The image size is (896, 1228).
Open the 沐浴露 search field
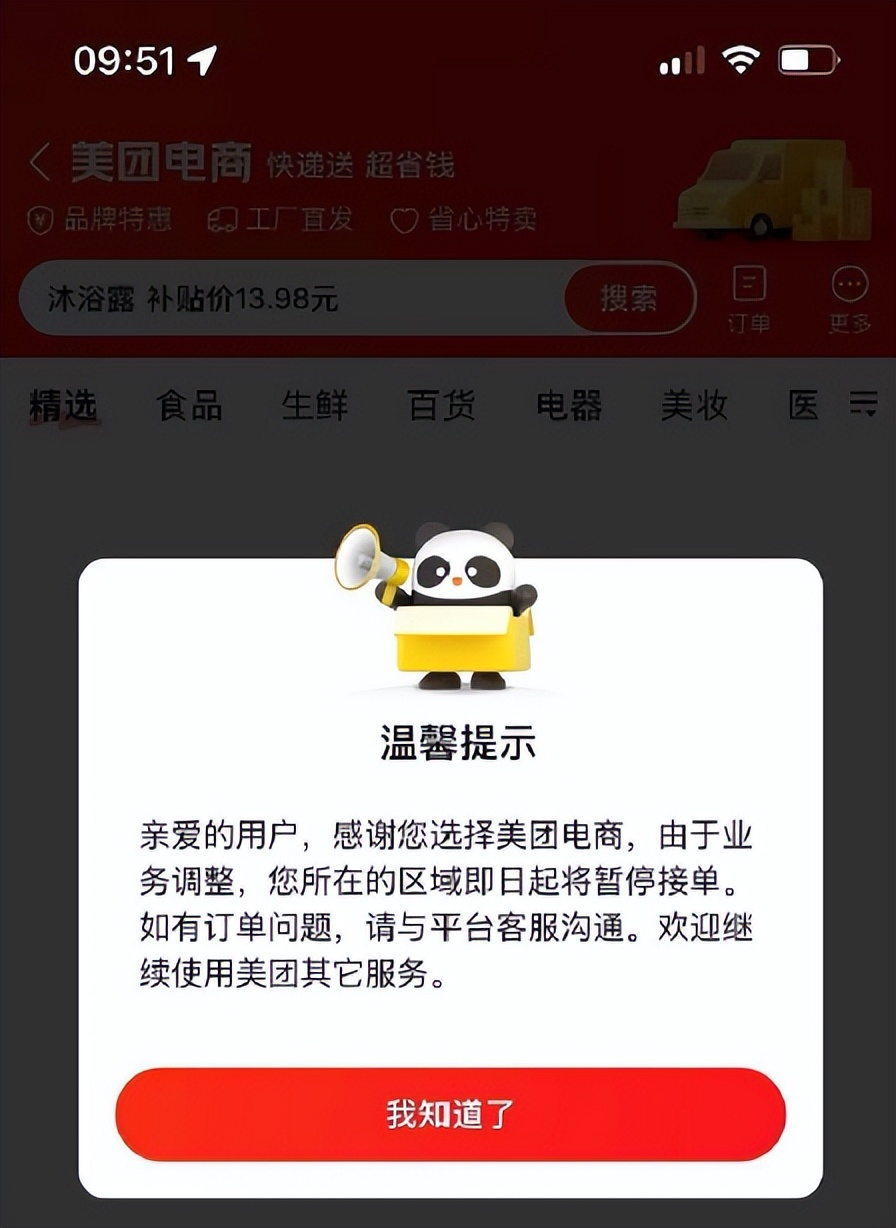coord(290,298)
